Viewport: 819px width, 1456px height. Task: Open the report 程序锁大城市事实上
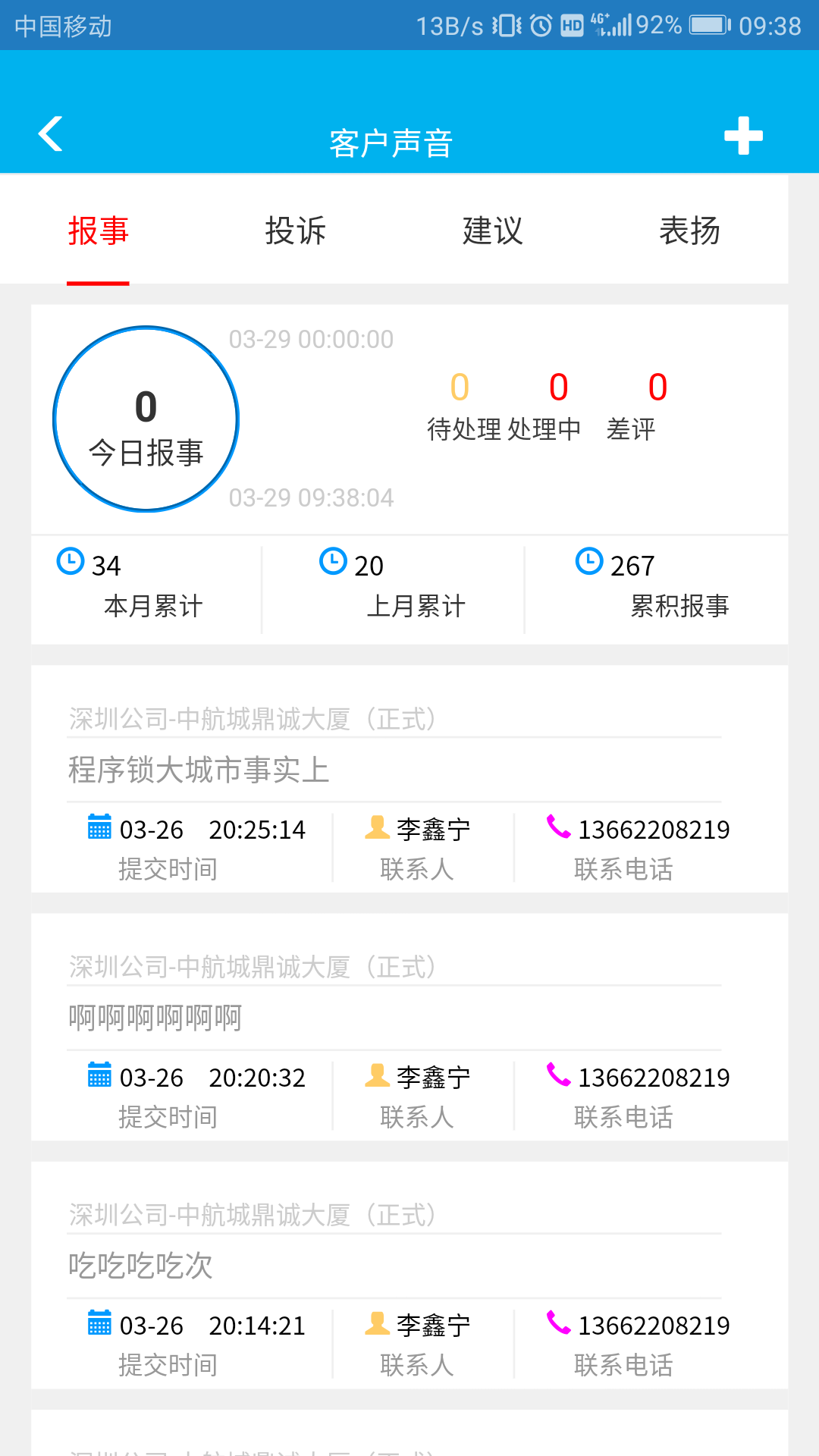coord(199,770)
